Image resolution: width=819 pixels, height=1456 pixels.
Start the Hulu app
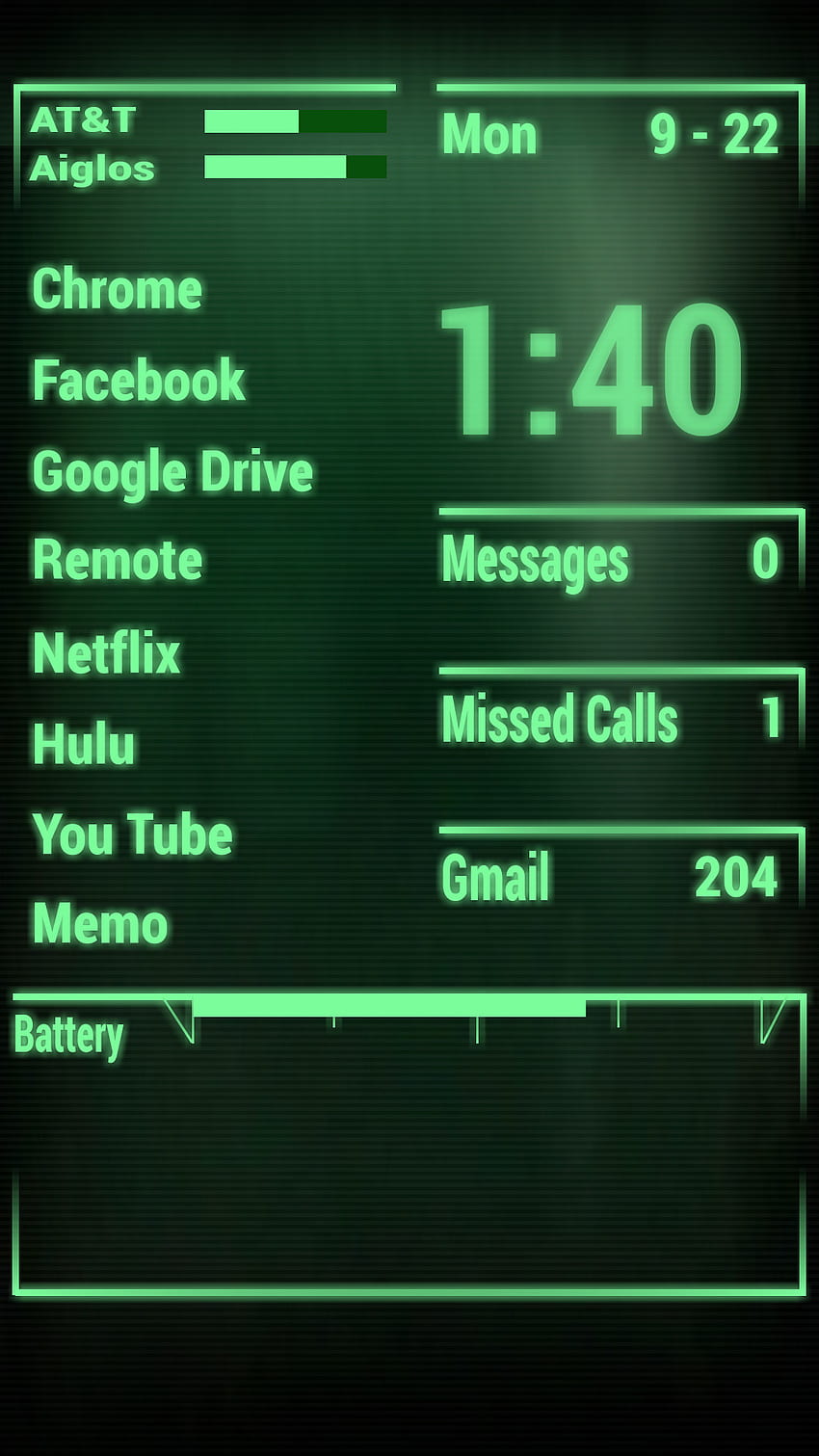point(84,744)
